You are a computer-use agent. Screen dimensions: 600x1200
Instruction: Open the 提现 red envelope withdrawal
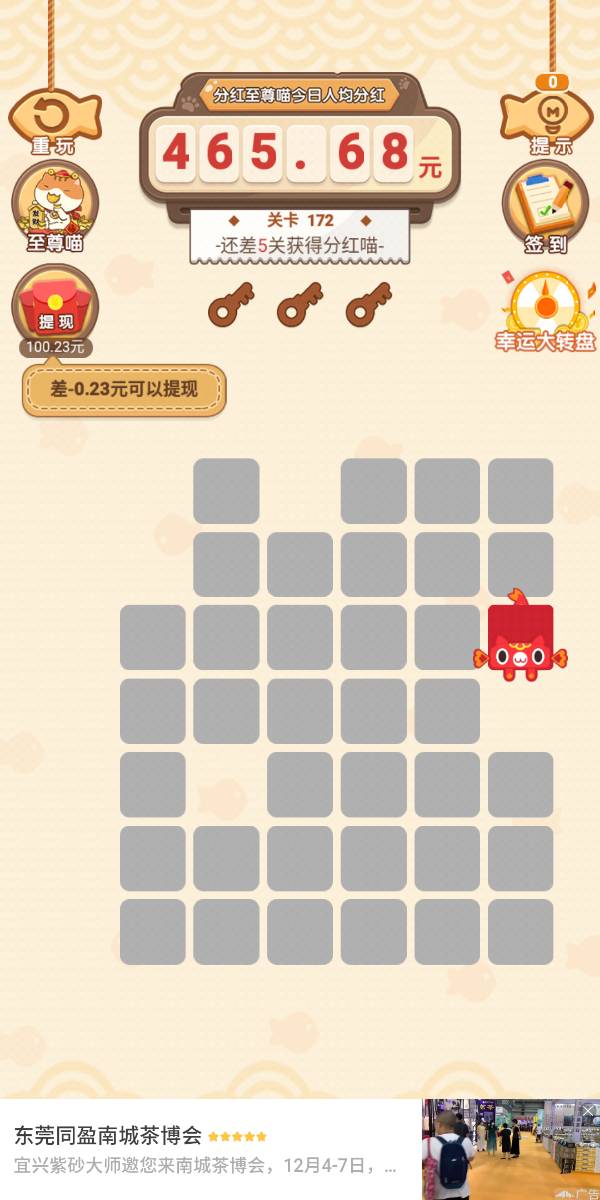55,307
